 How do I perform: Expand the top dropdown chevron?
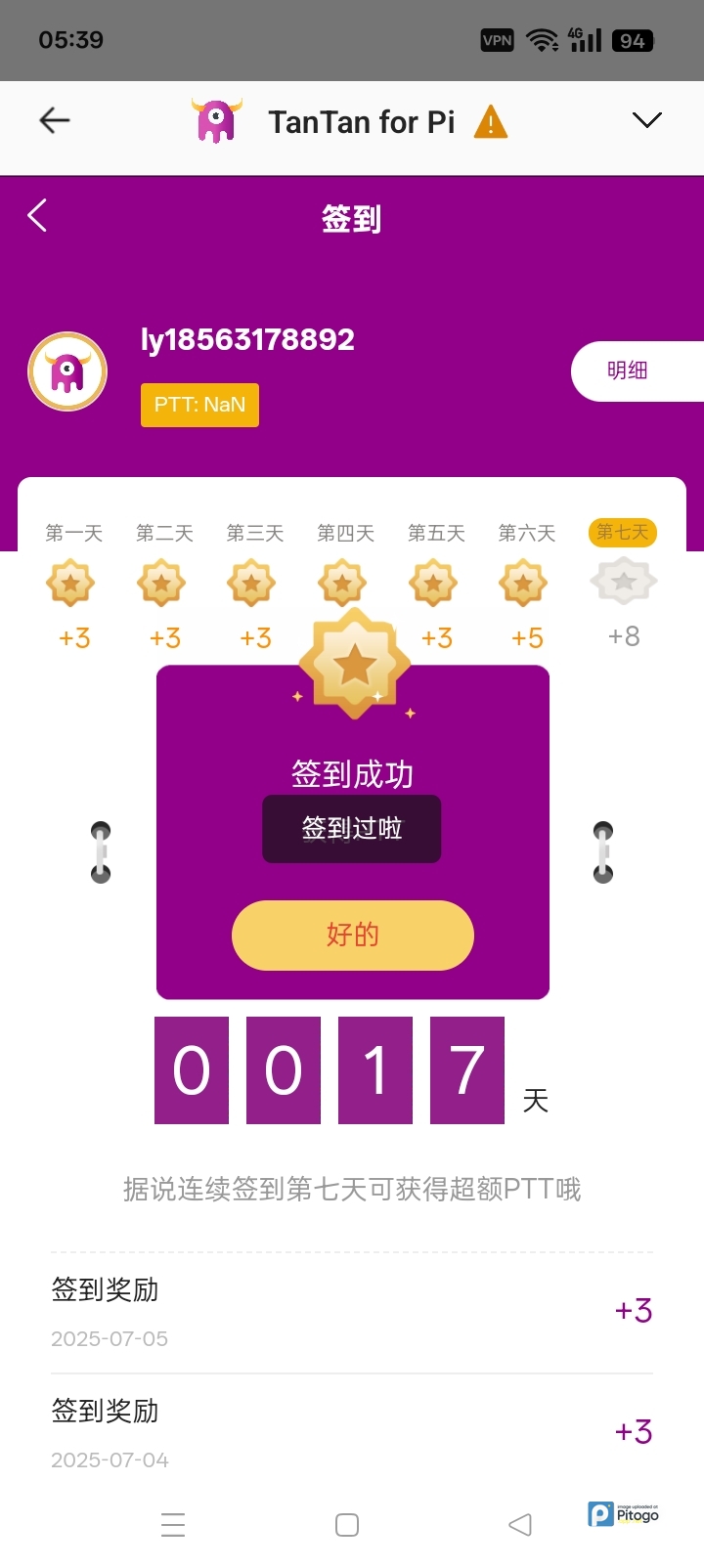tap(646, 120)
